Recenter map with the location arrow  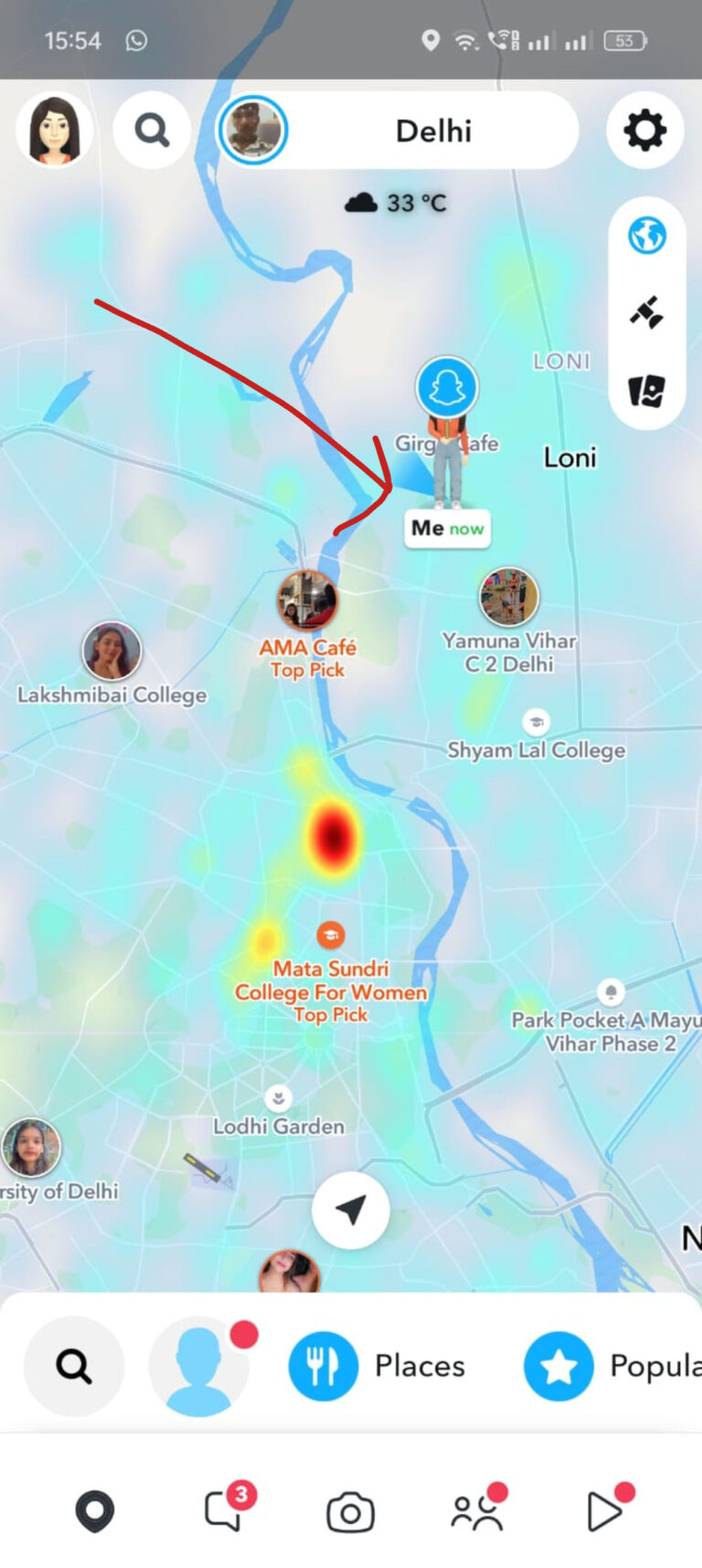coord(350,1210)
